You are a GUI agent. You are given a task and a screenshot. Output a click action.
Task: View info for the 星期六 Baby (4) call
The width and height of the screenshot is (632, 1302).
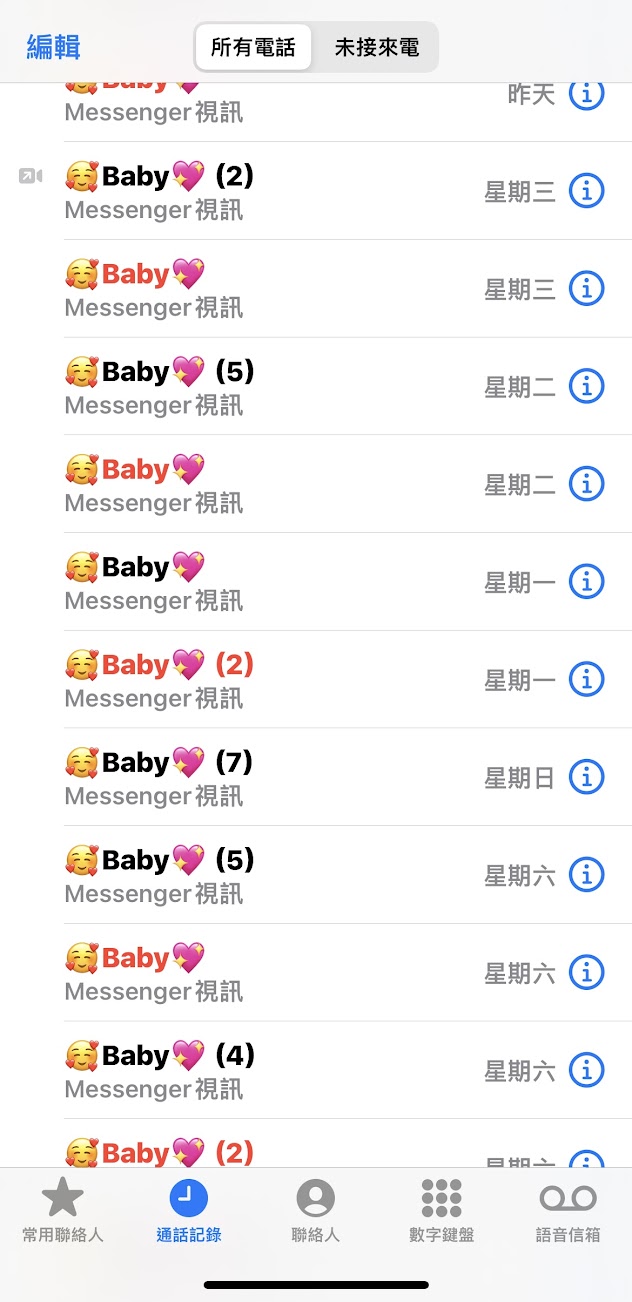point(587,1070)
